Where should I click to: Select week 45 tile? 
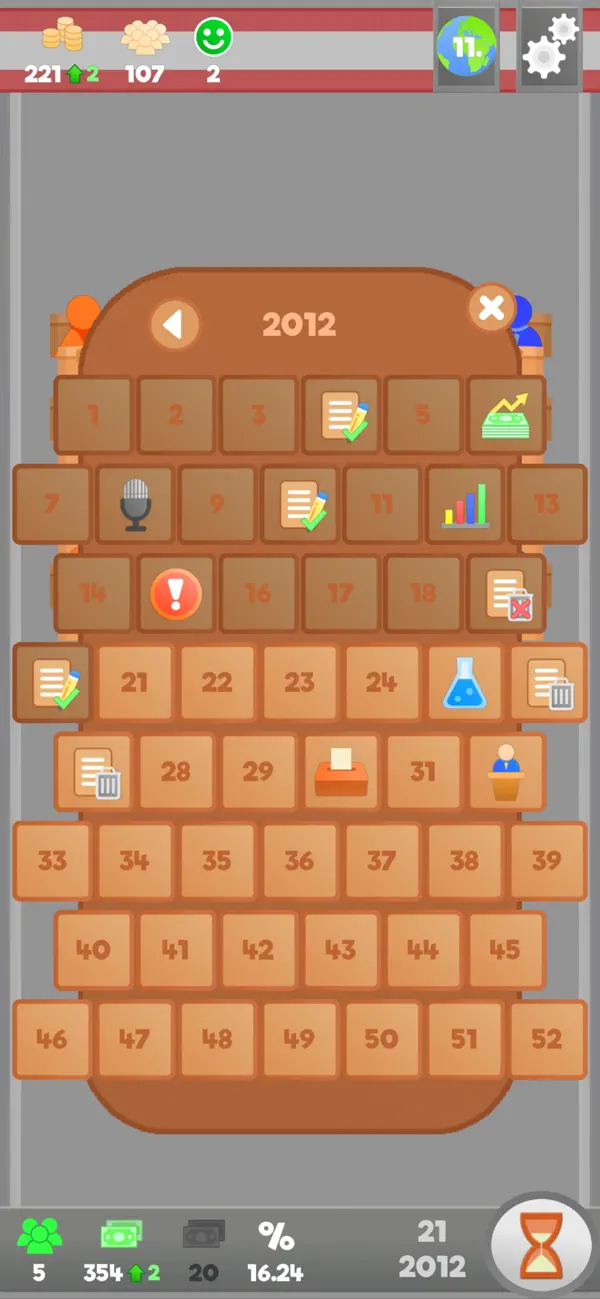tap(506, 950)
